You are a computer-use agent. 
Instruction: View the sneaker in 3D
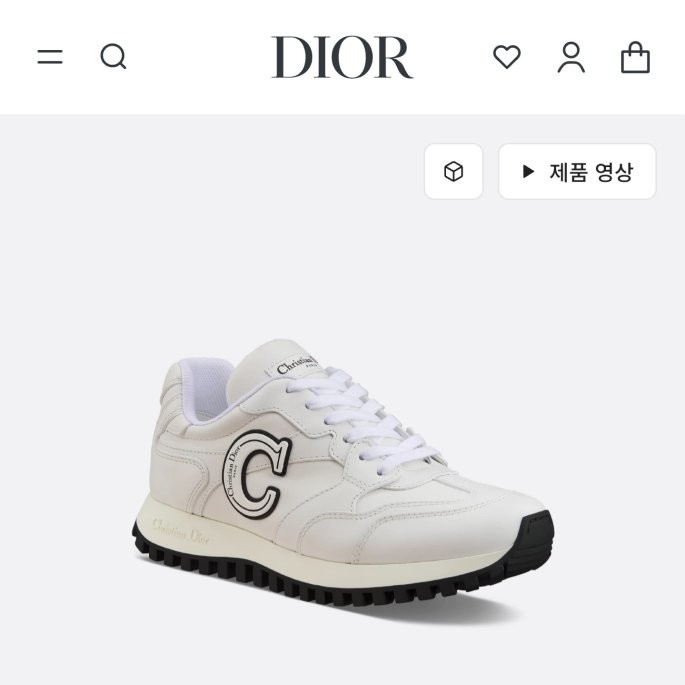click(x=453, y=171)
